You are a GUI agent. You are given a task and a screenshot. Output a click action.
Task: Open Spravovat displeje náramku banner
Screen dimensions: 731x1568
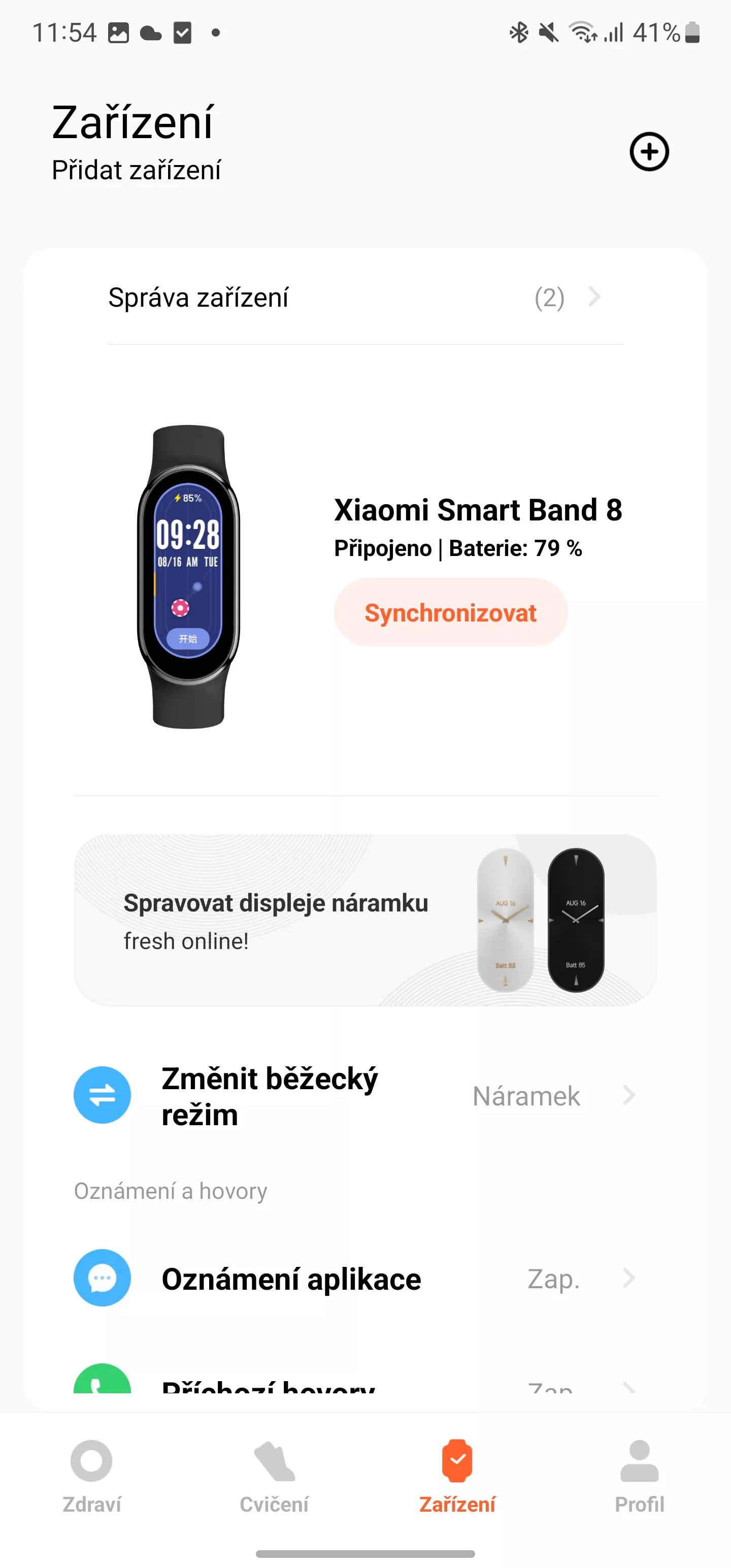coord(364,920)
